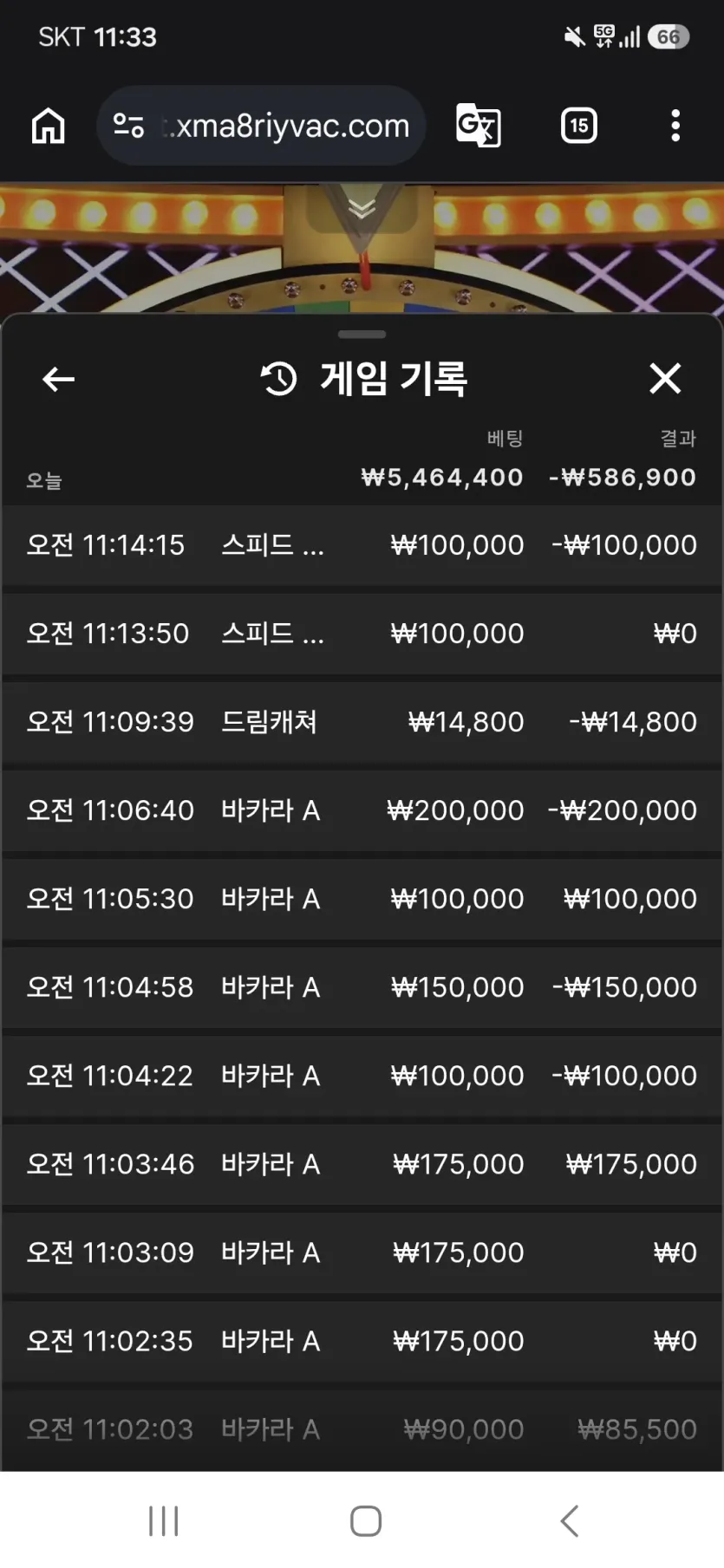724x1568 pixels.
Task: Select the 11:04:58 바카라 A record
Action: (362, 987)
